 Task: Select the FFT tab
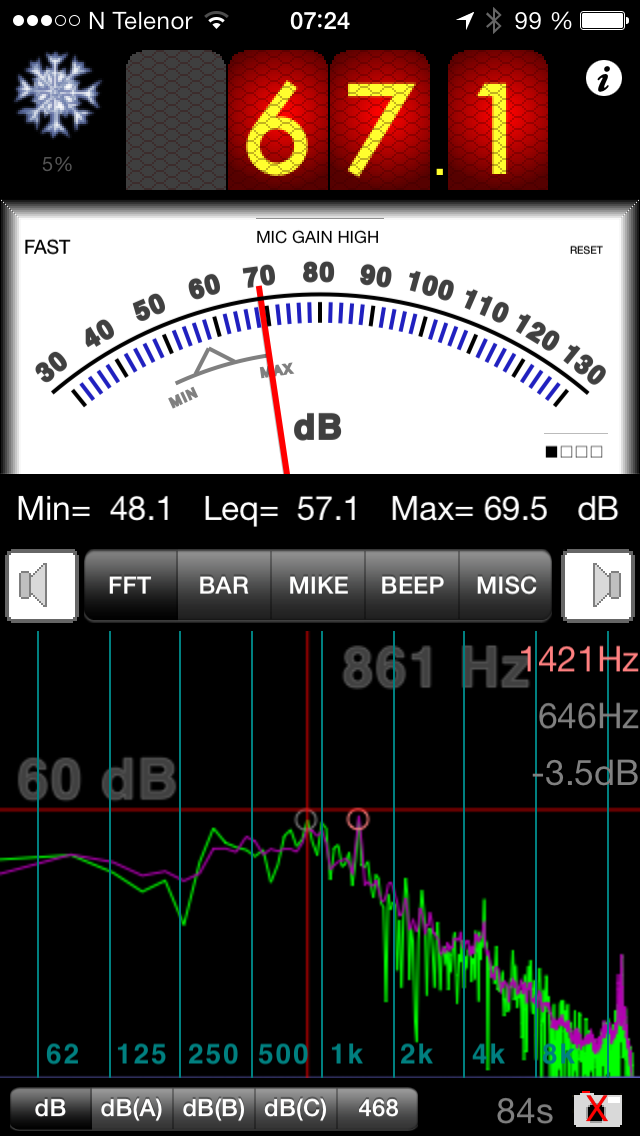coord(130,585)
